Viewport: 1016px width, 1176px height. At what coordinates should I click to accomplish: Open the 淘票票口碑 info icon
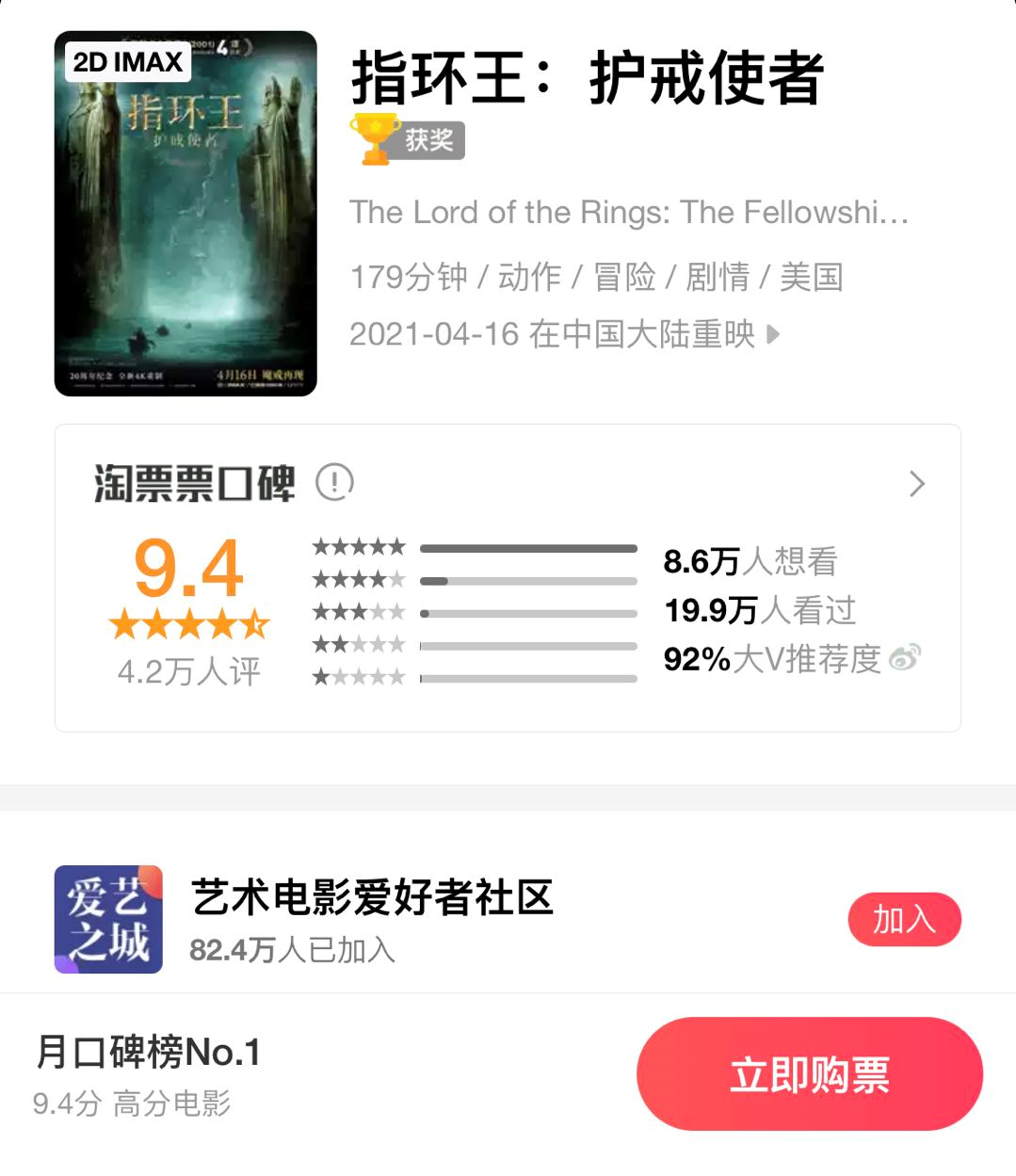point(334,482)
